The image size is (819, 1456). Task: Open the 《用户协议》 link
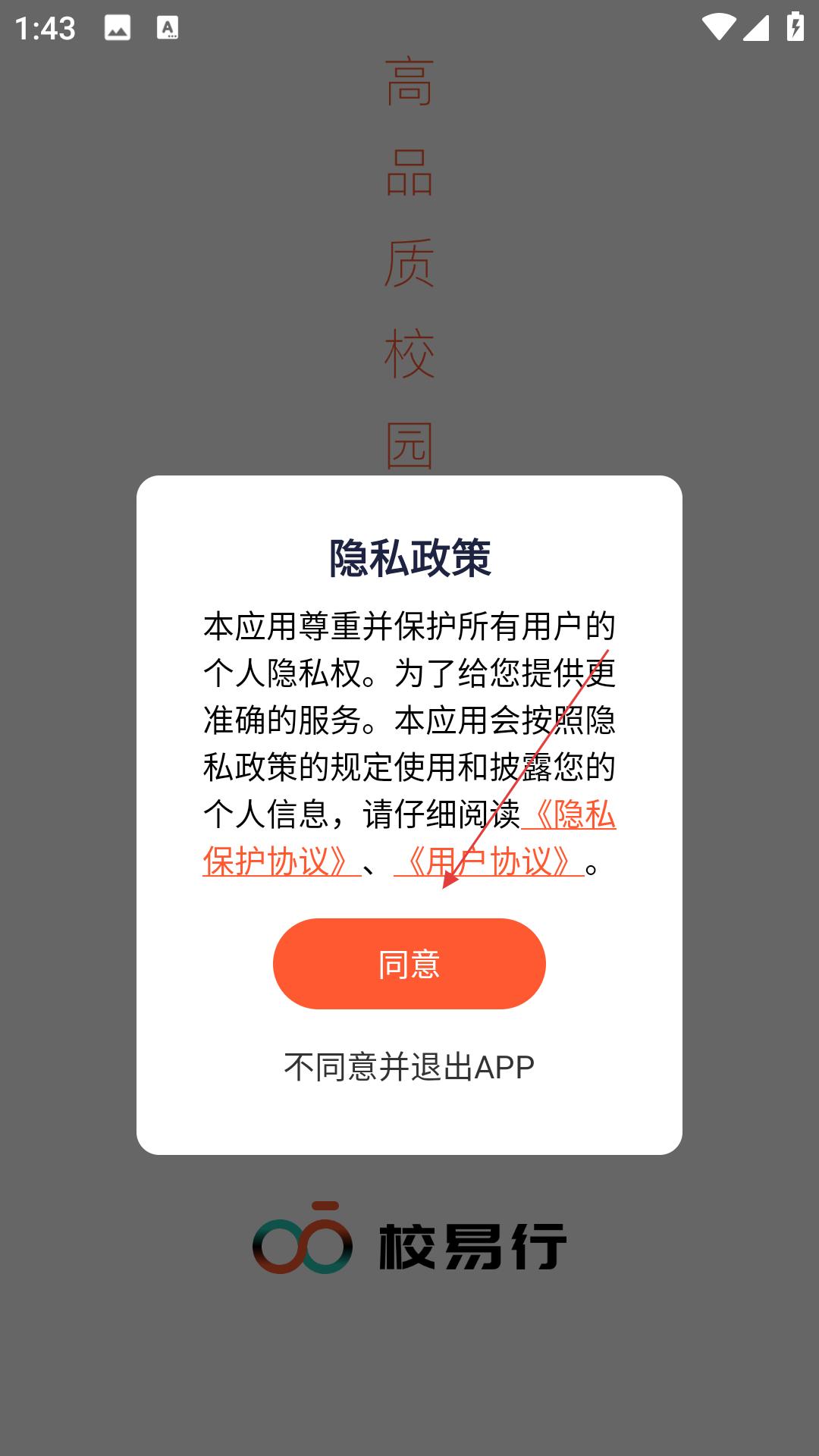488,861
